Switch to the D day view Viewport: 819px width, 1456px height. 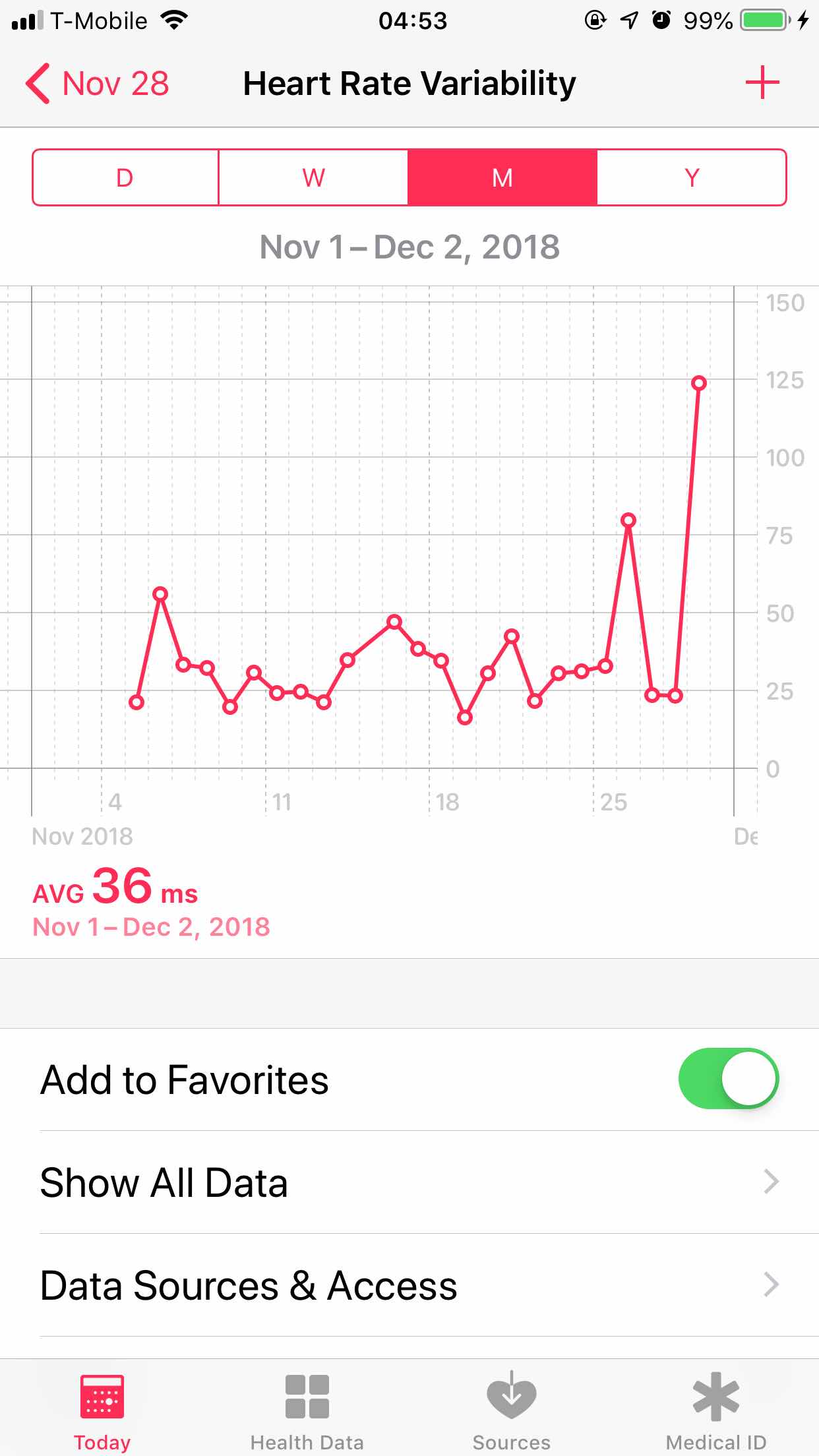coord(125,178)
